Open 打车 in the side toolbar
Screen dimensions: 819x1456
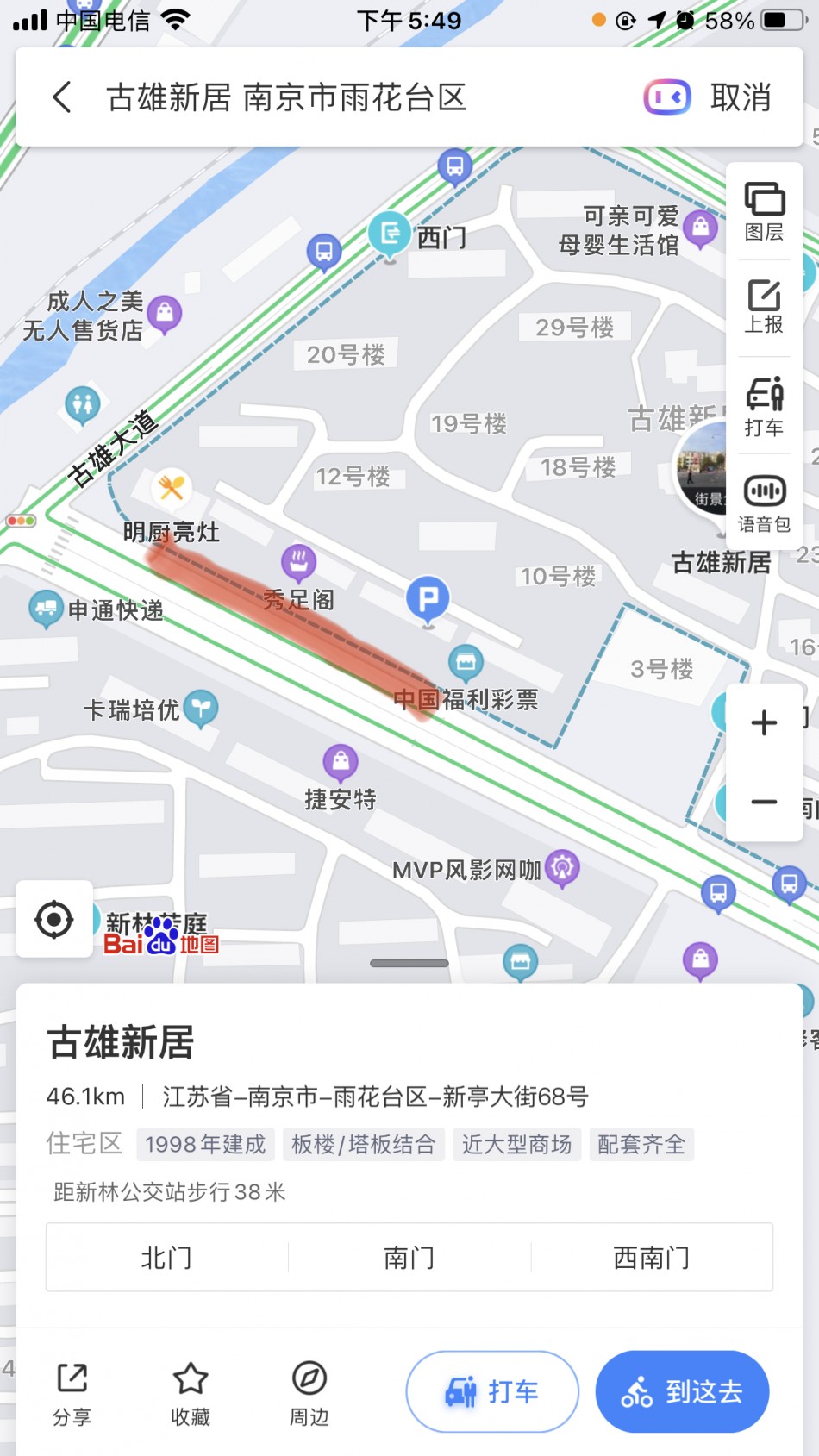coord(764,407)
